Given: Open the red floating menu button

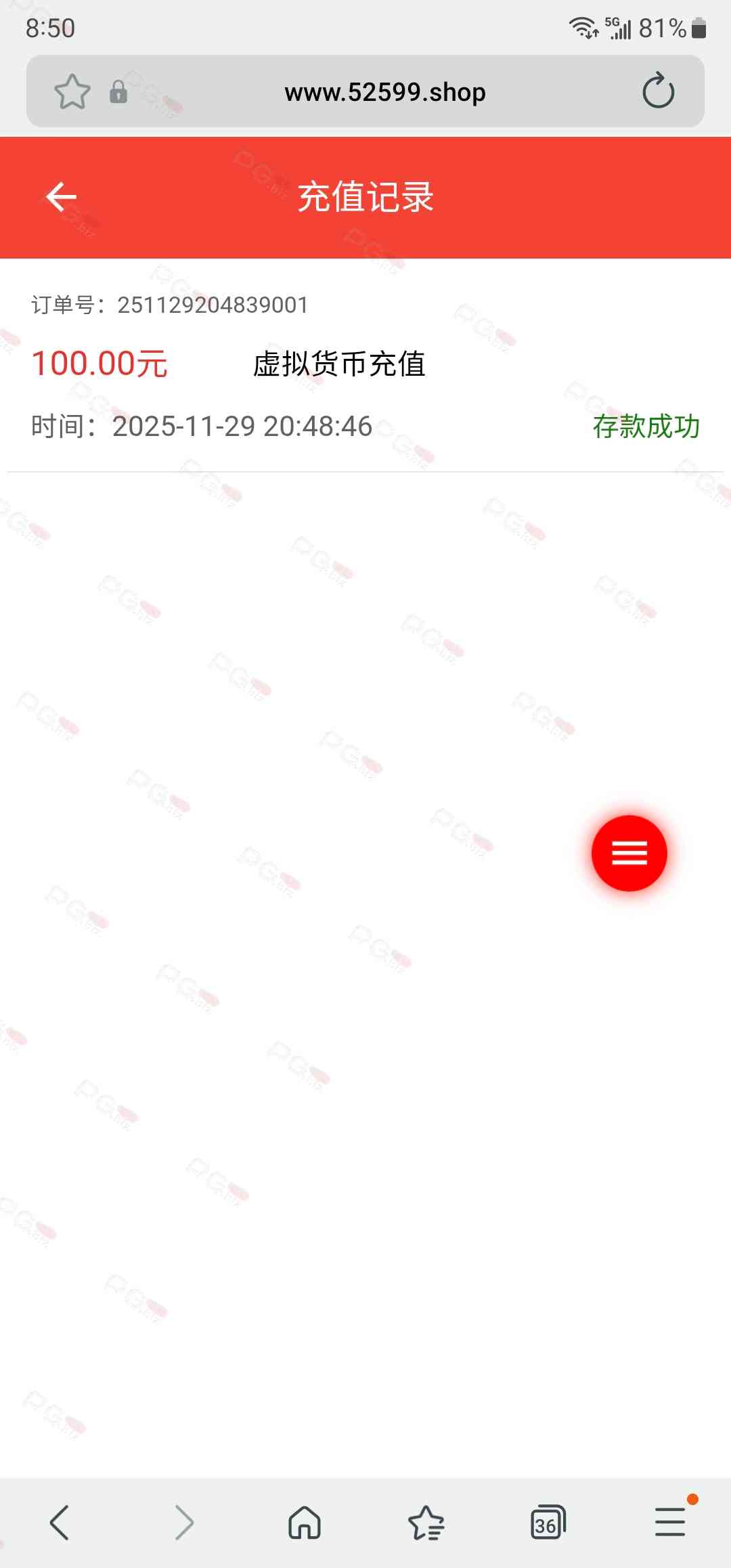Looking at the screenshot, I should (629, 853).
